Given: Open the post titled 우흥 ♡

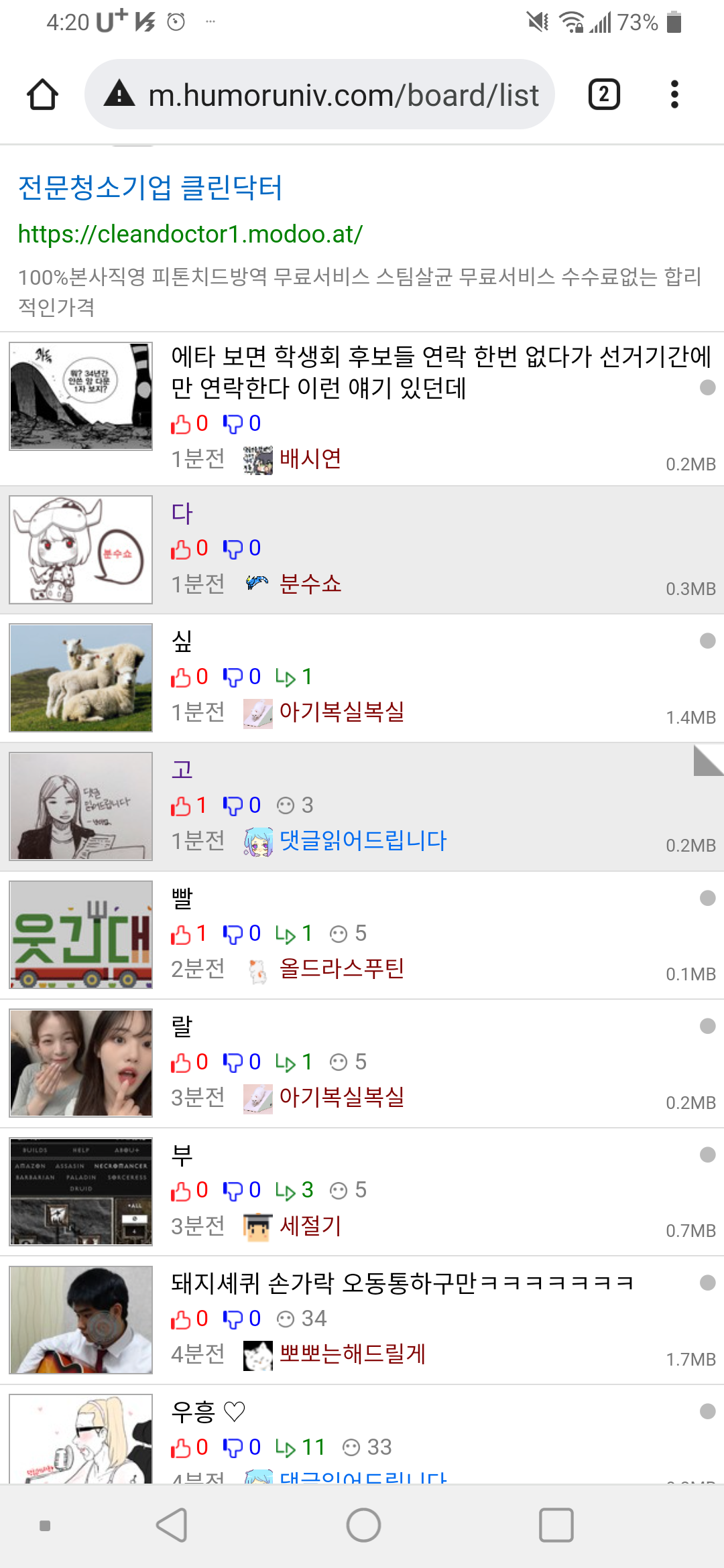Looking at the screenshot, I should (x=208, y=1412).
